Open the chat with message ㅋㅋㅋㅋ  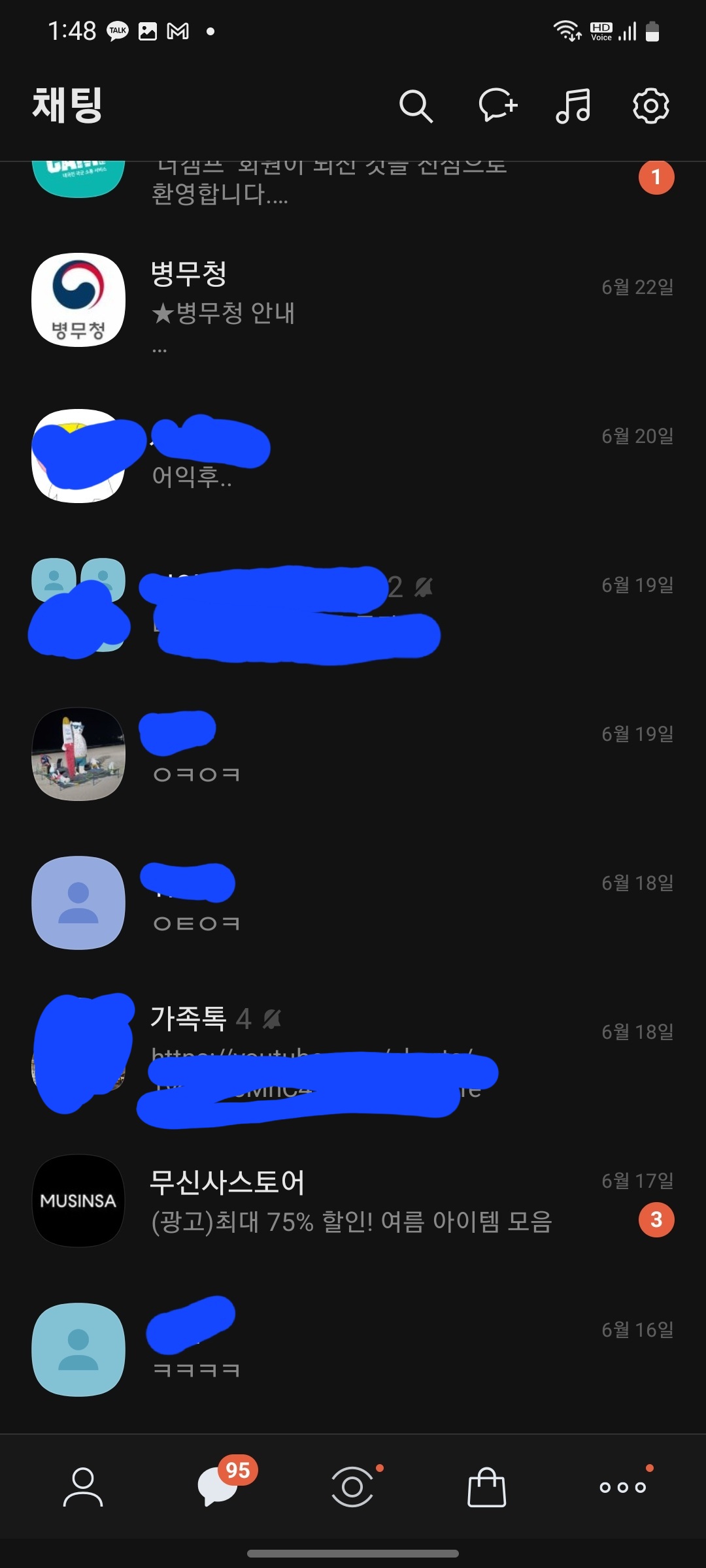(x=353, y=1350)
